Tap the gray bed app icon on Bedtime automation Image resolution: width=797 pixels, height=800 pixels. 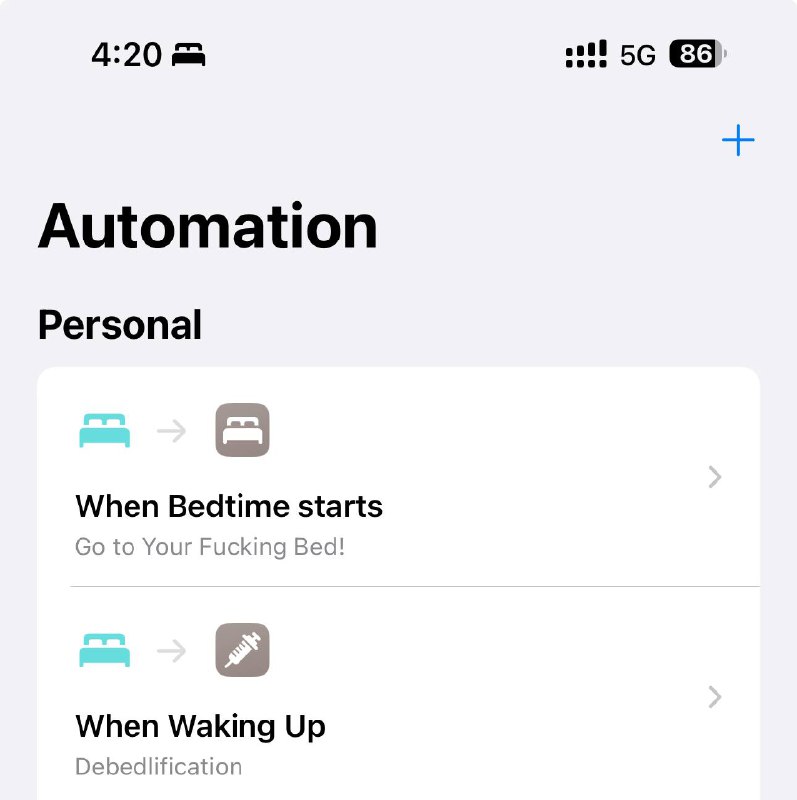(x=241, y=430)
